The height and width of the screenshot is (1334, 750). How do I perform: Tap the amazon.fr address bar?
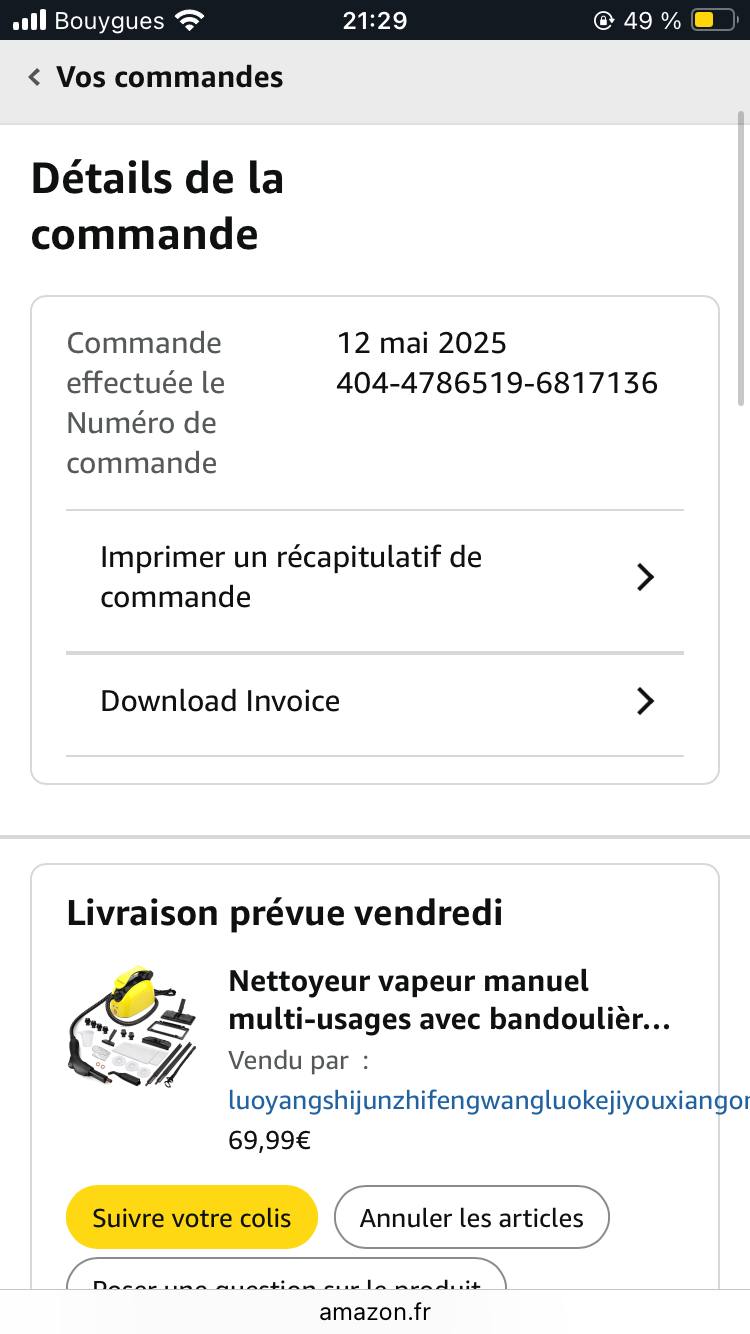375,1311
